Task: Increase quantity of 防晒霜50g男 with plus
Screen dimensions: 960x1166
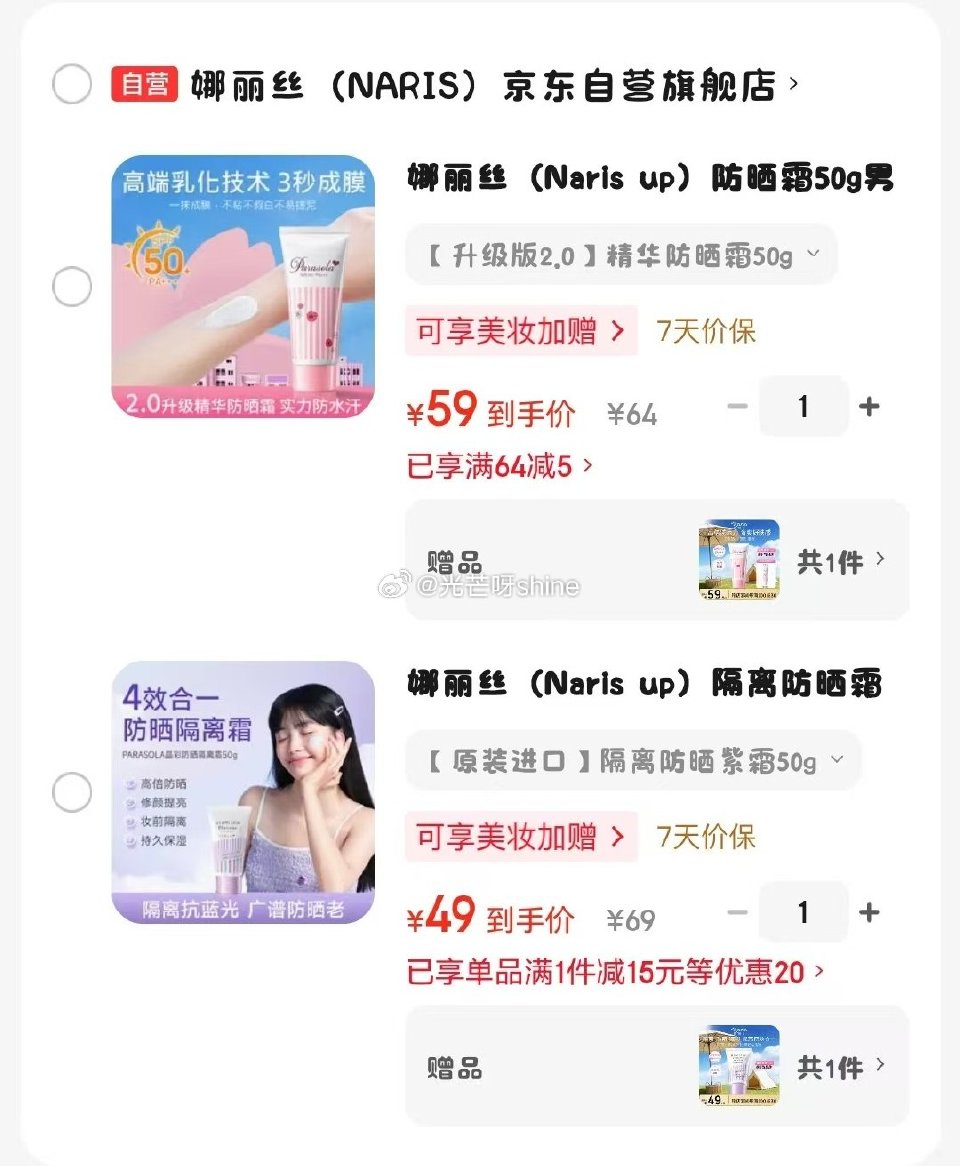Action: pos(869,406)
